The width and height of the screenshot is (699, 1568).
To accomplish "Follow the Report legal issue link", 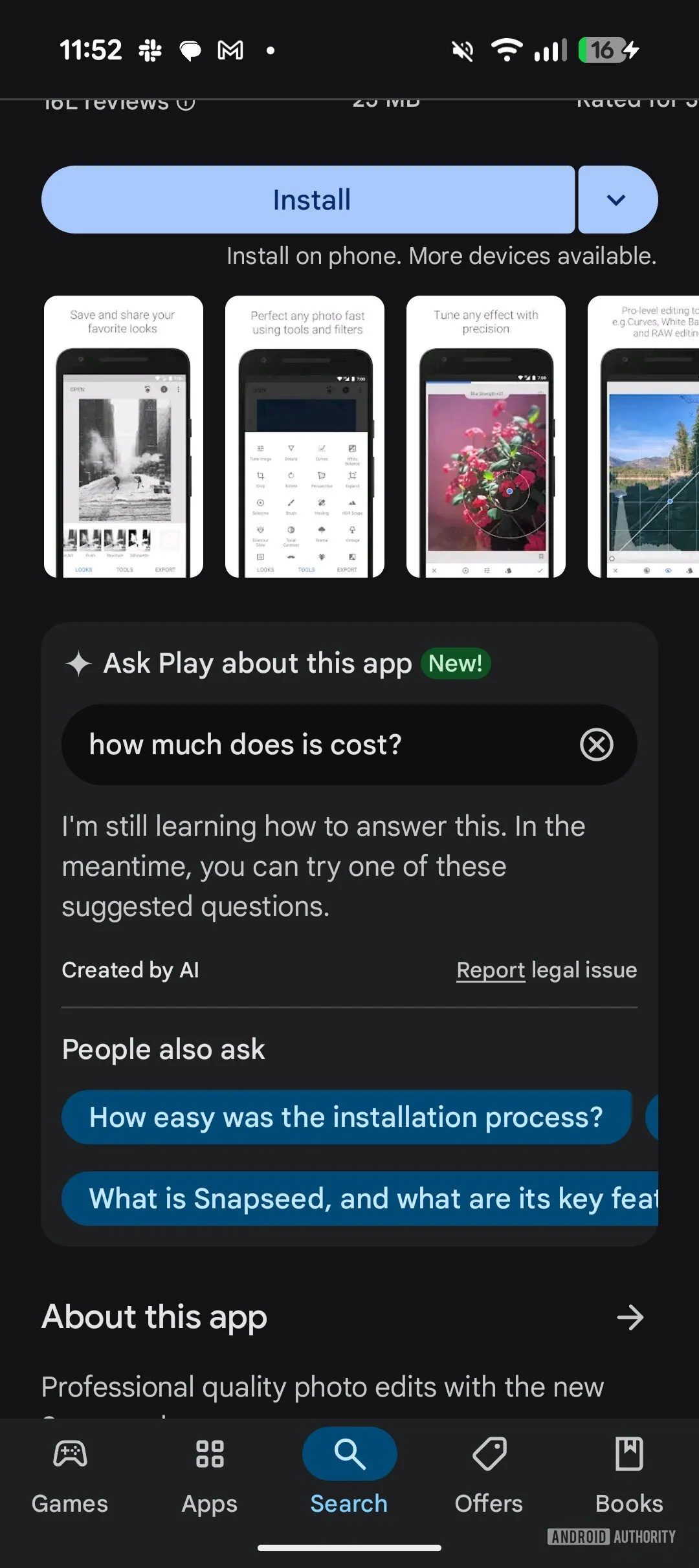I will pyautogui.click(x=491, y=970).
